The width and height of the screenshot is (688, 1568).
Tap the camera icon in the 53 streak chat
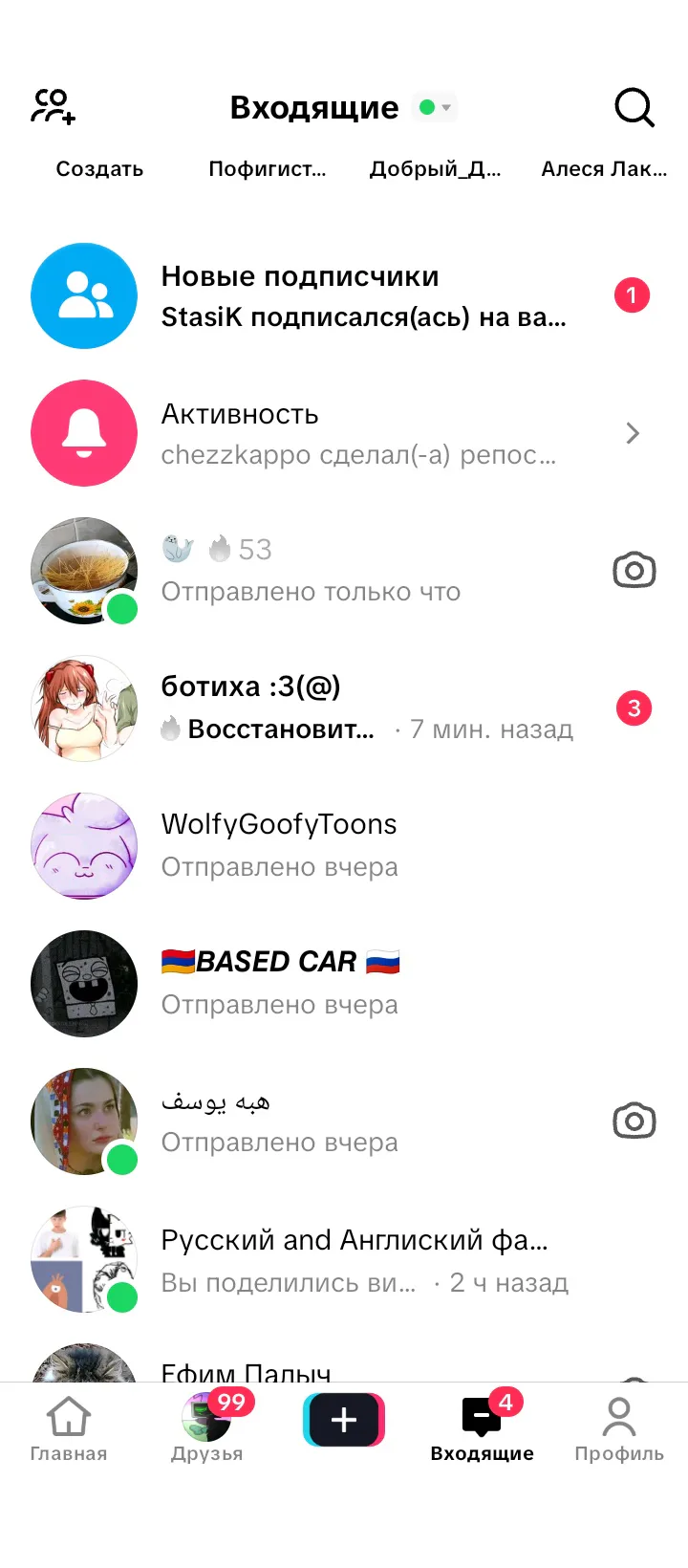pyautogui.click(x=634, y=570)
